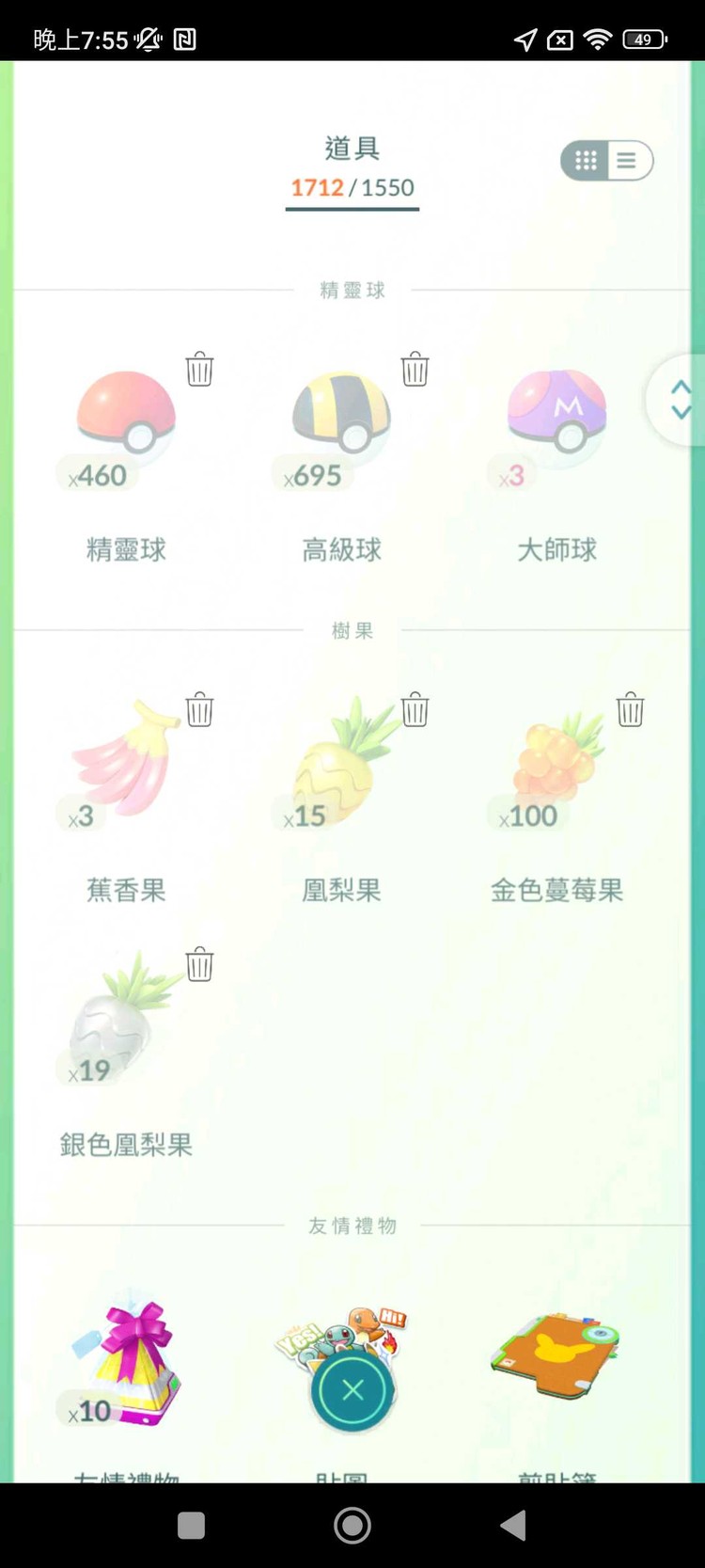
Task: Discard Golden Razz Berries with trash icon
Action: pyautogui.click(x=630, y=711)
